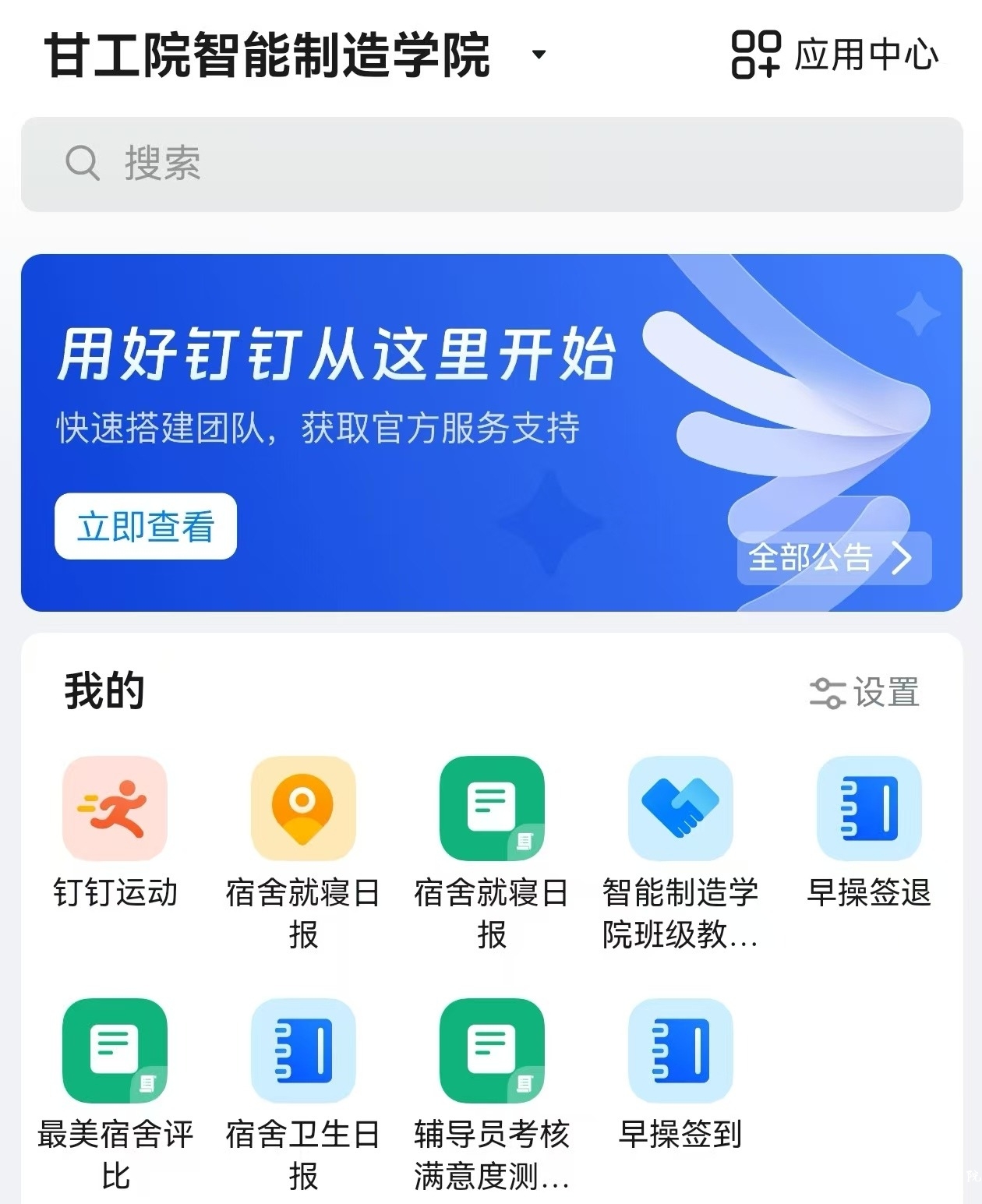Viewport: 982px width, 1204px height.
Task: Tap the 搜索 search box
Action: point(491,164)
